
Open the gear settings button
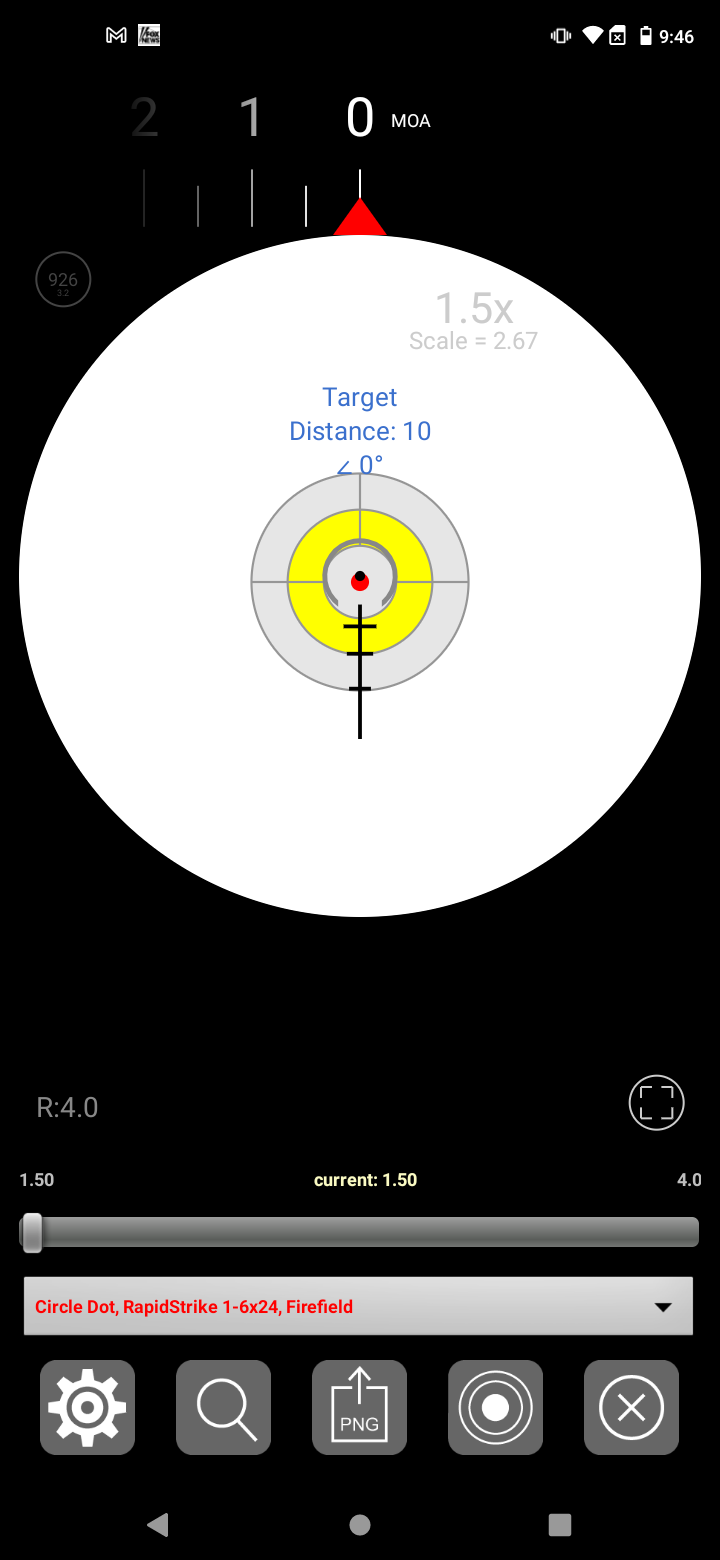tap(87, 1407)
